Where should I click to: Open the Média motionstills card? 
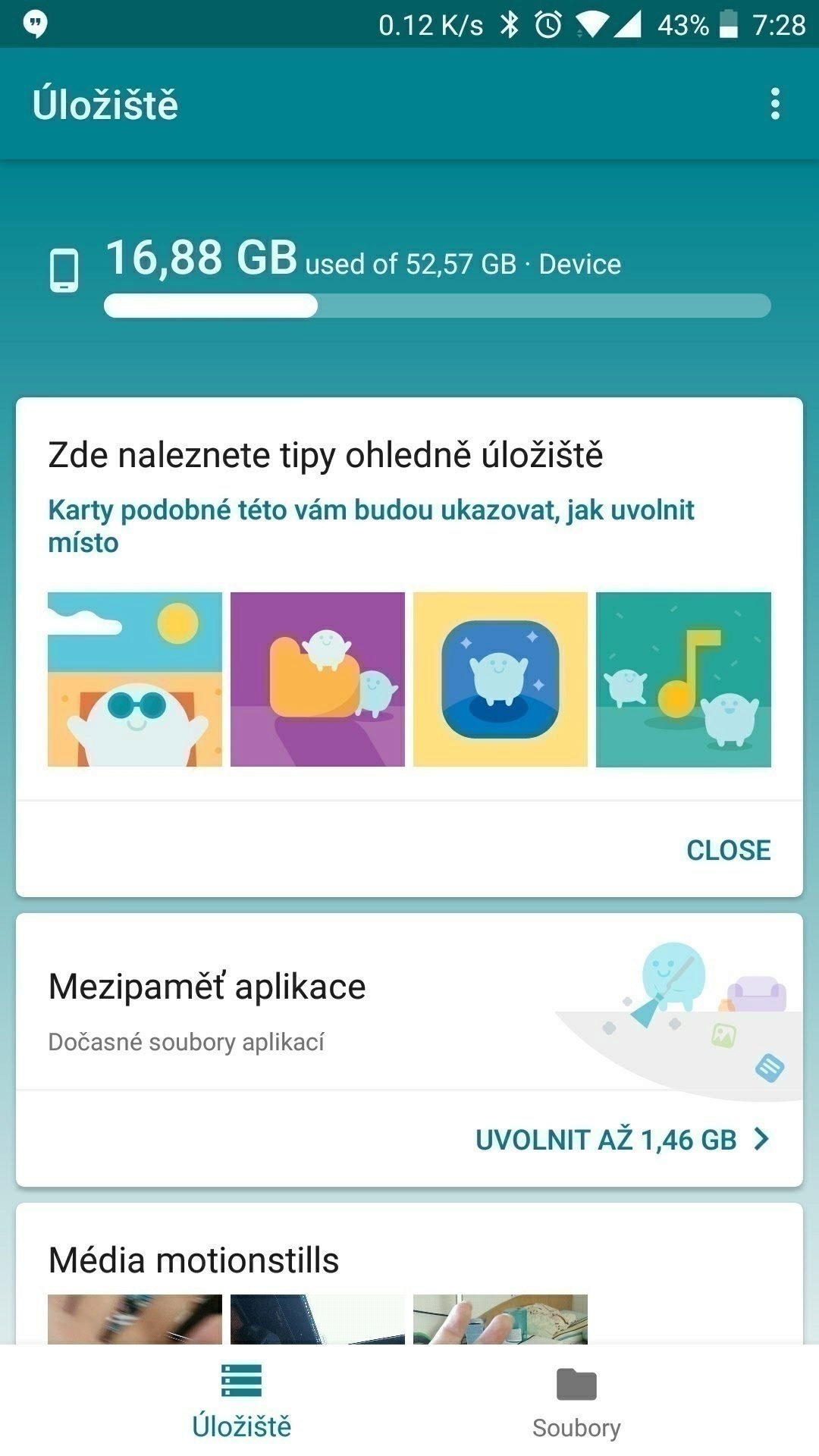(x=409, y=1274)
